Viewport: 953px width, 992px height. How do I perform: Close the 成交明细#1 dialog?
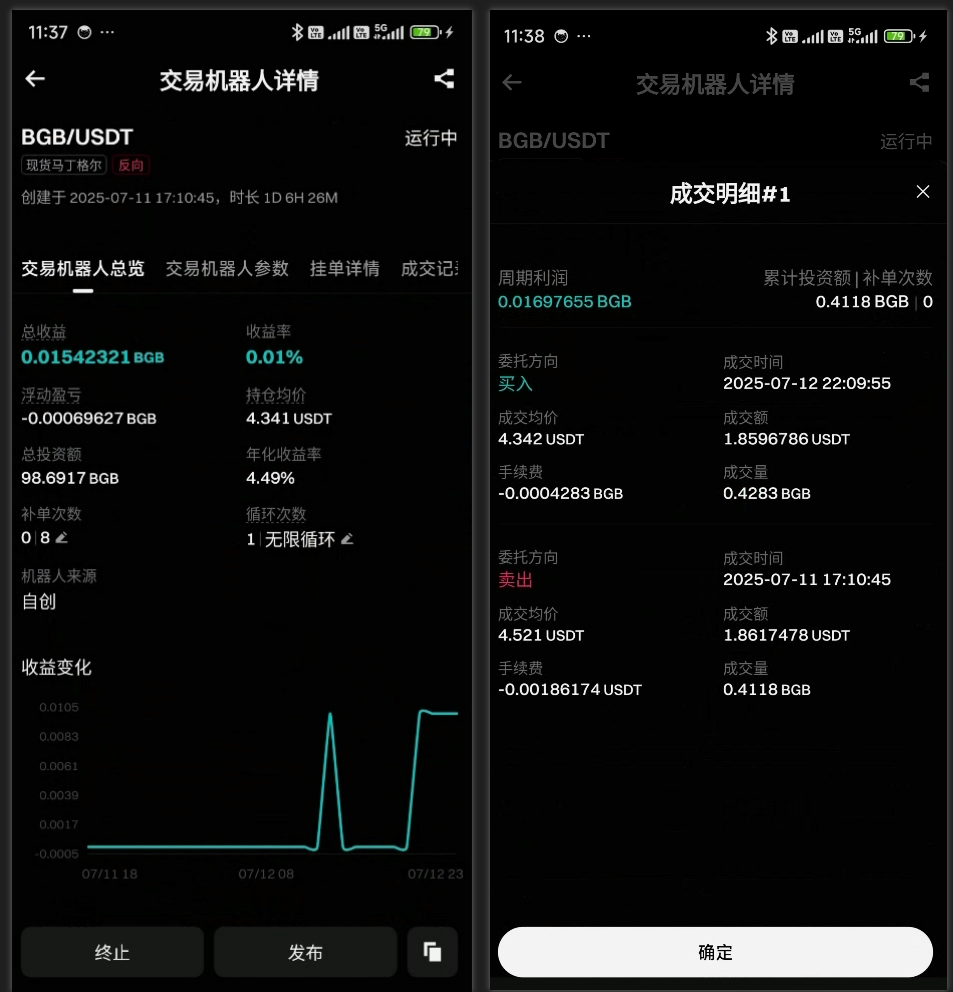click(x=922, y=192)
